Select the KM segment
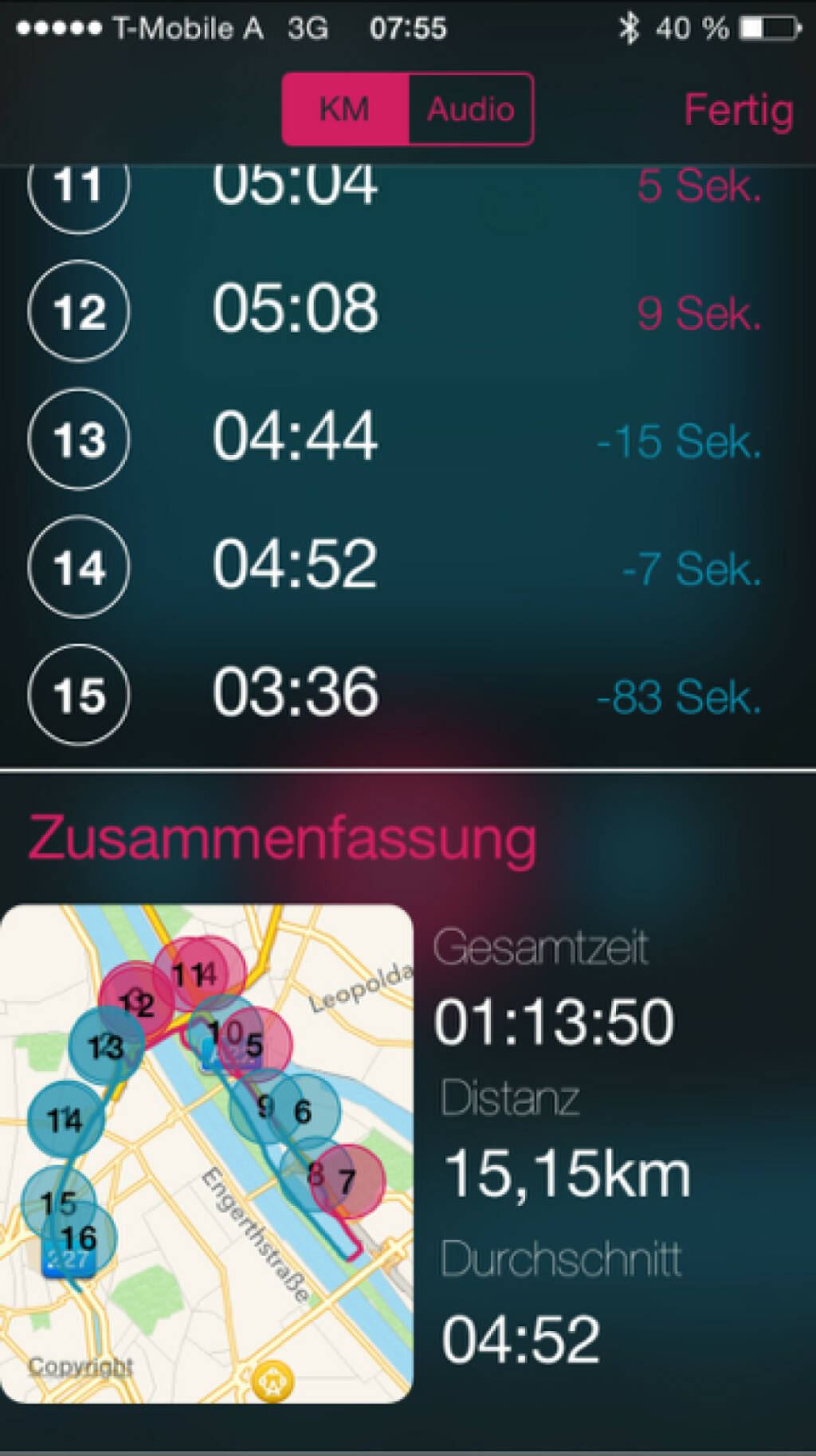The image size is (816, 1456). point(345,109)
